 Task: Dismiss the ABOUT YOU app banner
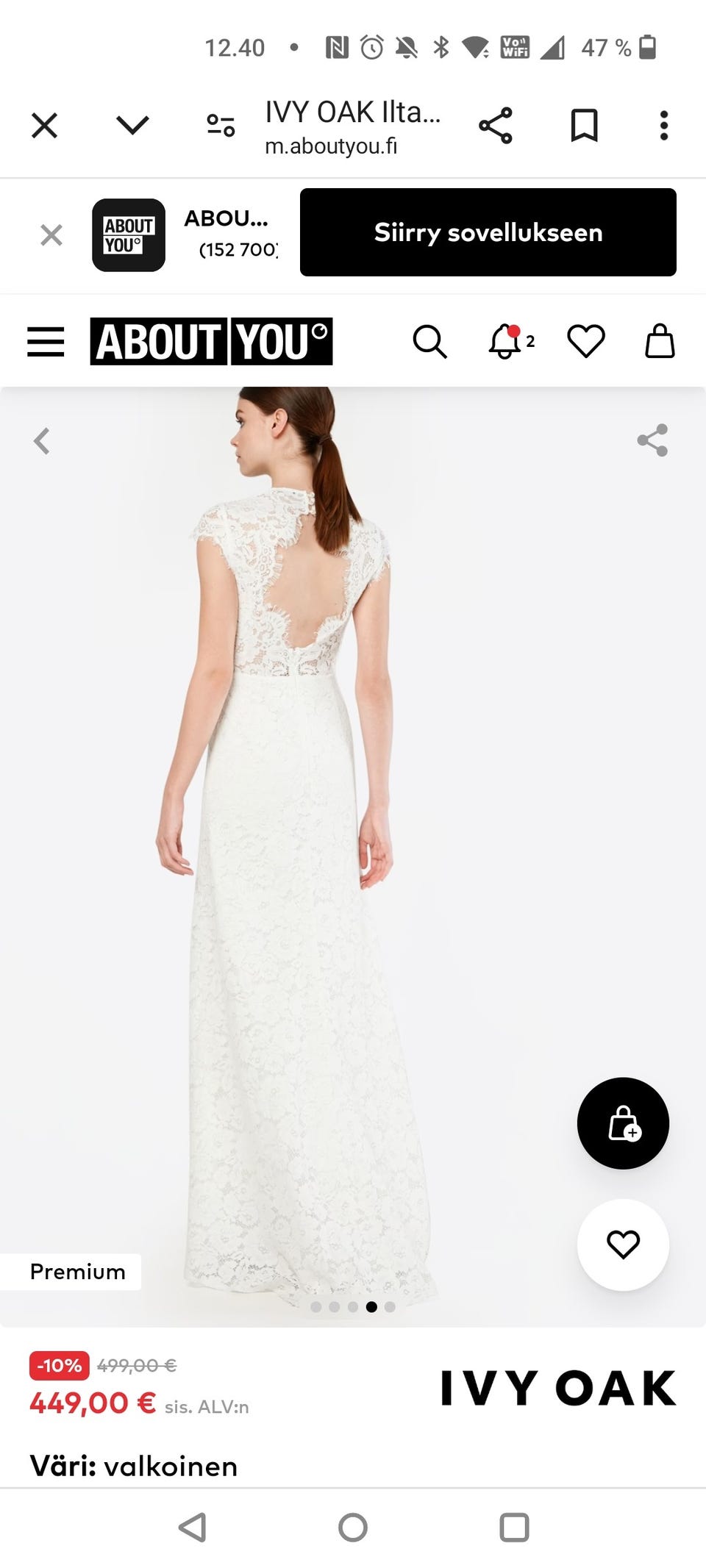(51, 235)
